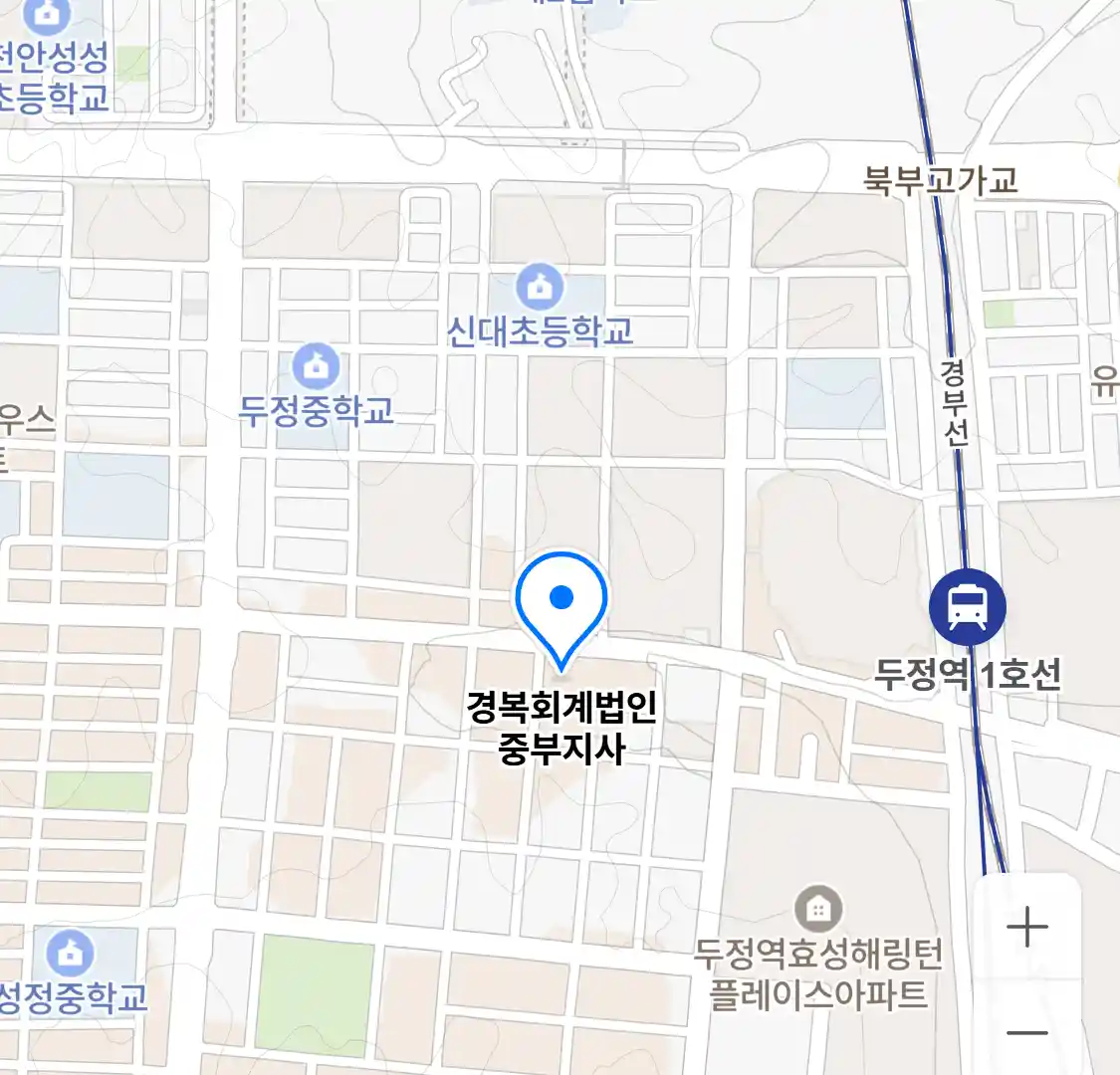Select the 신대초등학교 school marker

[x=540, y=289]
